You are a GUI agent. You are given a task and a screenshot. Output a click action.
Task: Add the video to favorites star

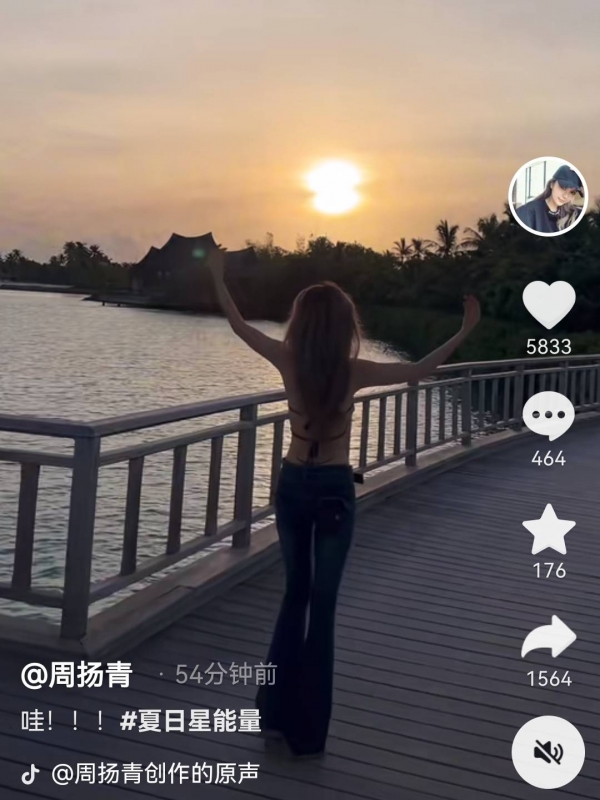pyautogui.click(x=549, y=529)
